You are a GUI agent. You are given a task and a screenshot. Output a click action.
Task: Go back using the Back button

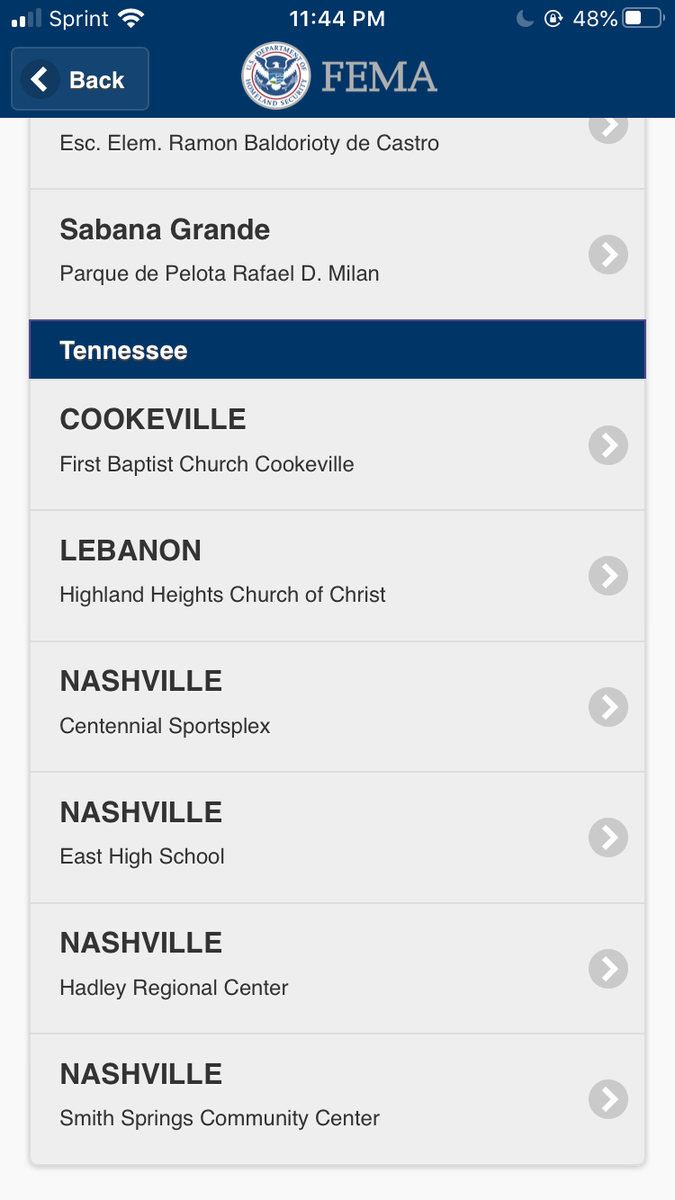pos(80,79)
